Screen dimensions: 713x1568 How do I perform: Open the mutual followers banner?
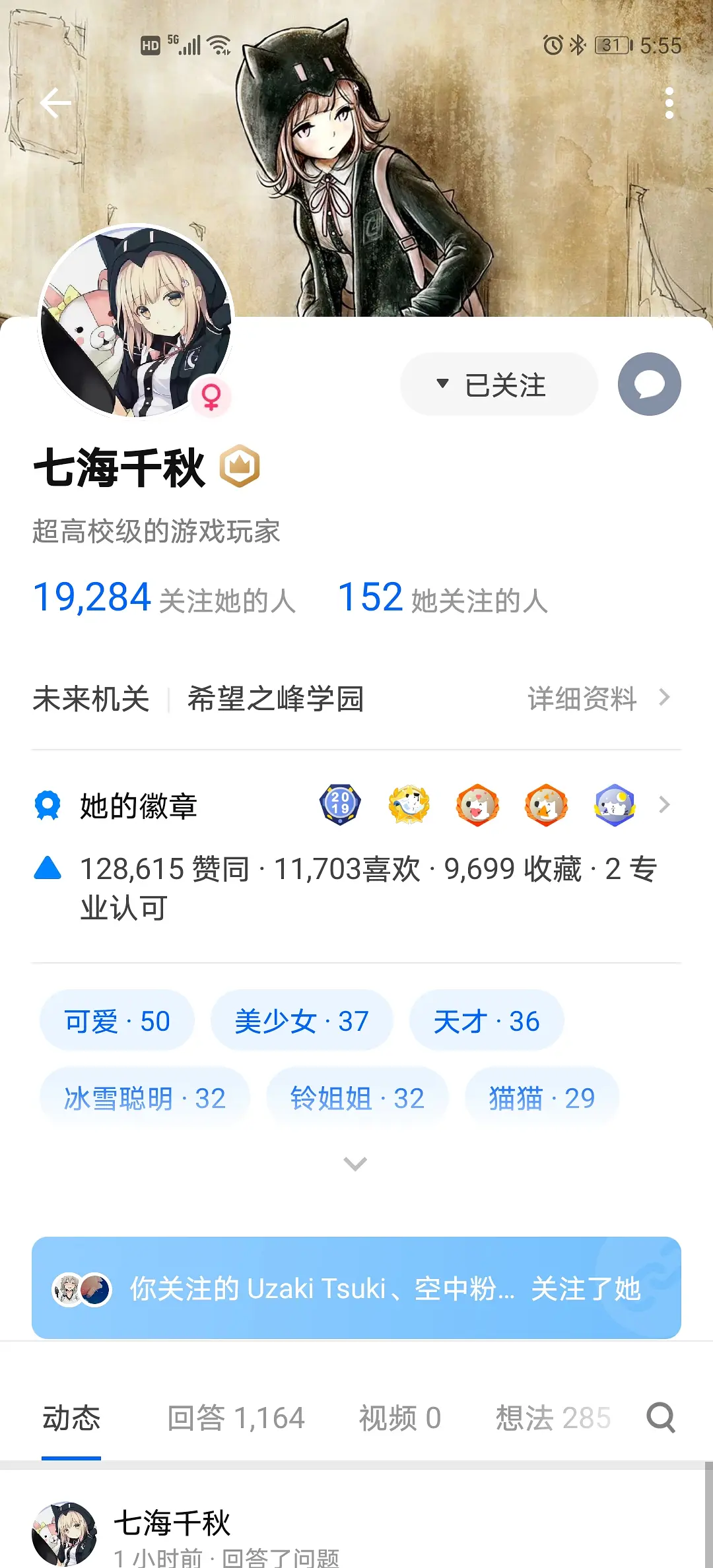click(356, 1288)
